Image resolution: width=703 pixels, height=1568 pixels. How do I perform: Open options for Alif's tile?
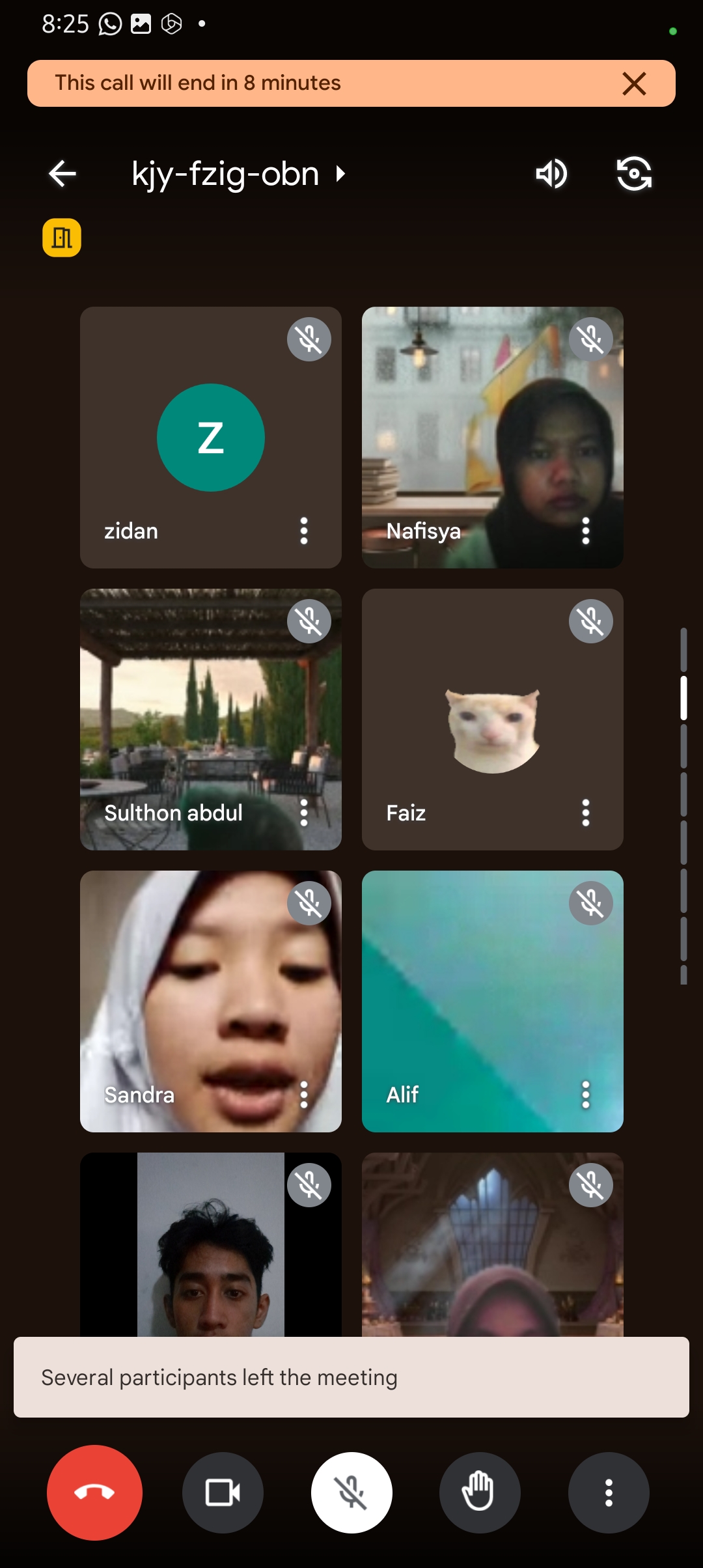(585, 1095)
